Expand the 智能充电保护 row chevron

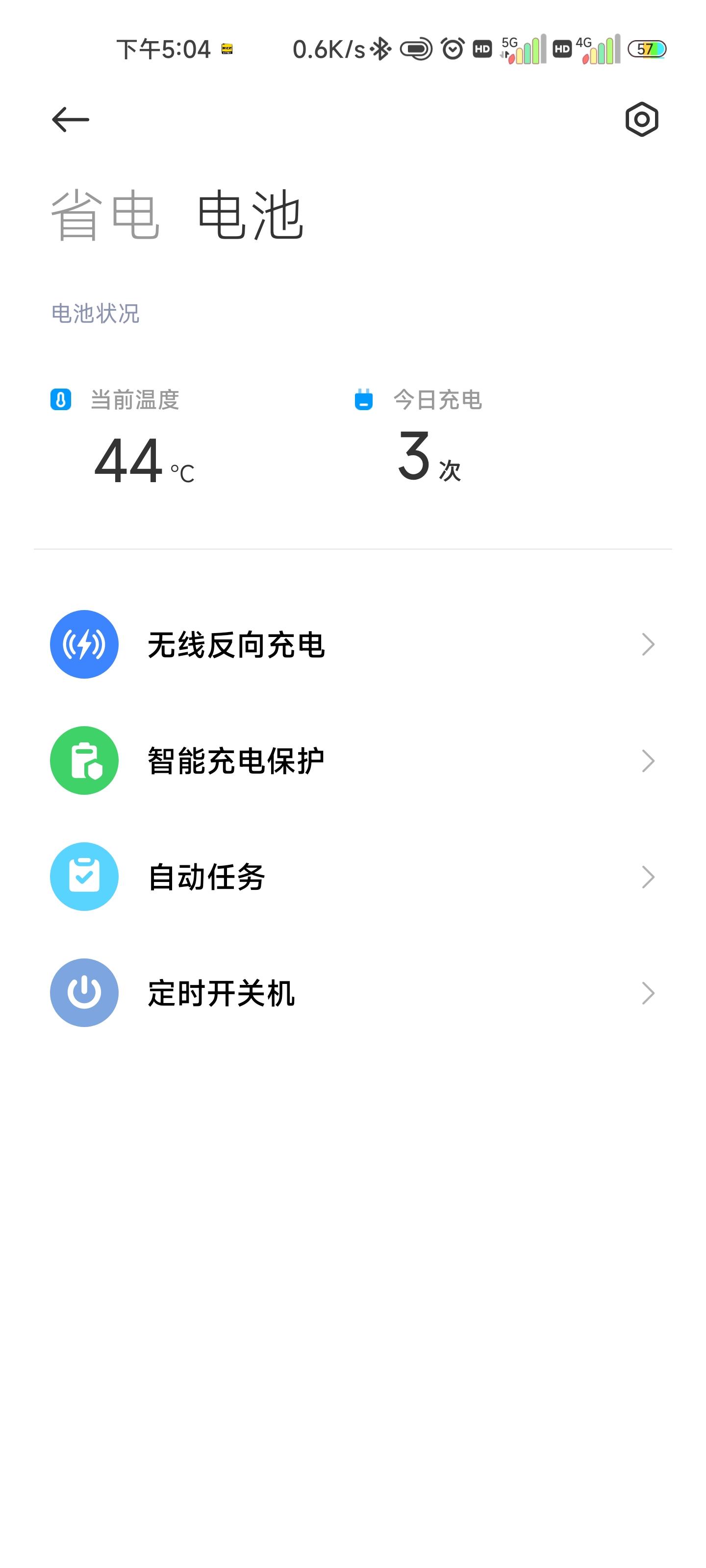pos(648,759)
